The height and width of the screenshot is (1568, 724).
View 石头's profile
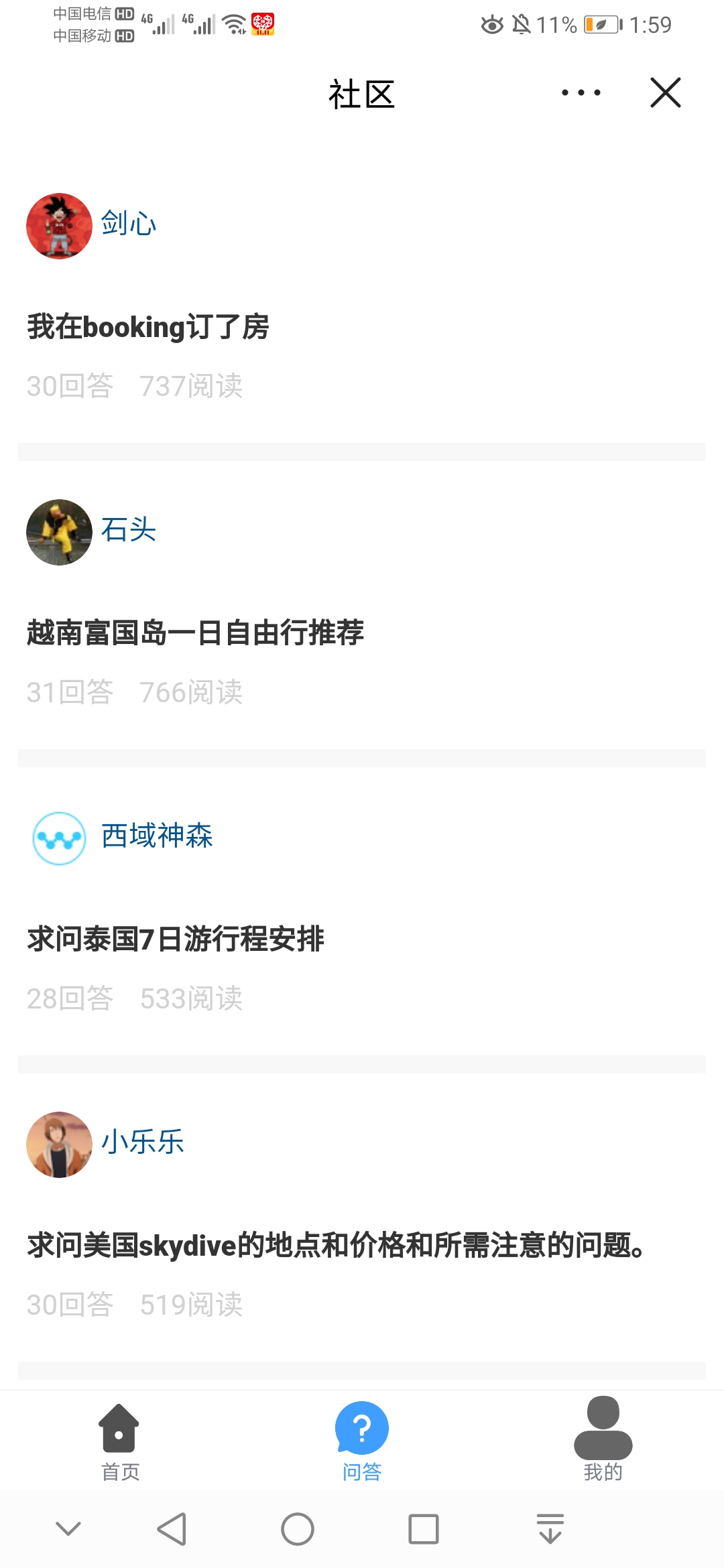pyautogui.click(x=59, y=532)
